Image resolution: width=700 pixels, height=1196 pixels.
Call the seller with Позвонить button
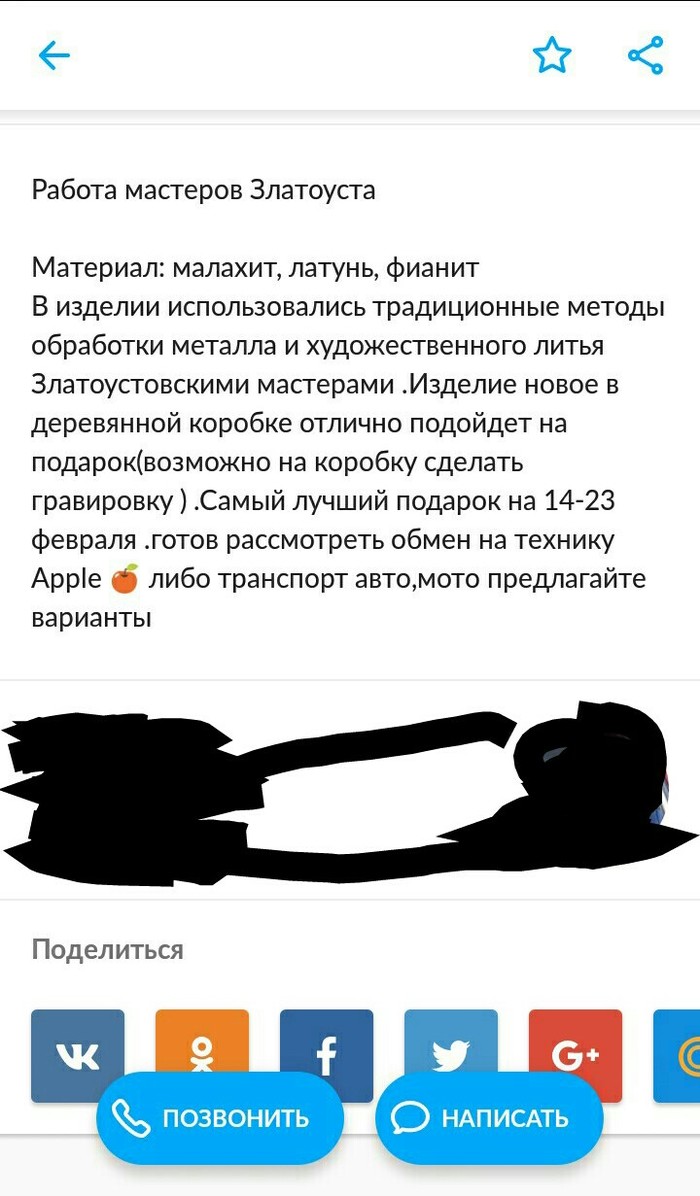220,1118
